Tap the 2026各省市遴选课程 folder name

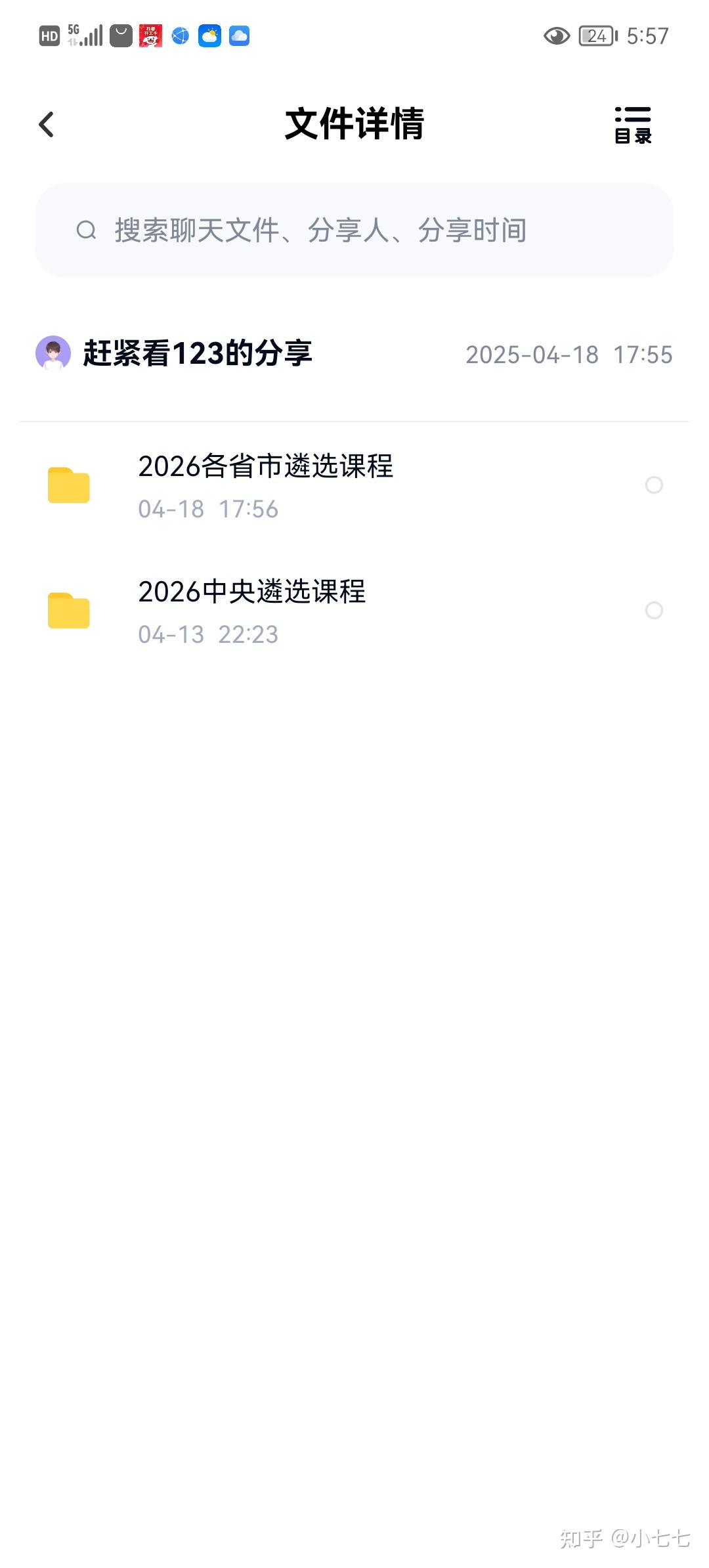click(267, 468)
